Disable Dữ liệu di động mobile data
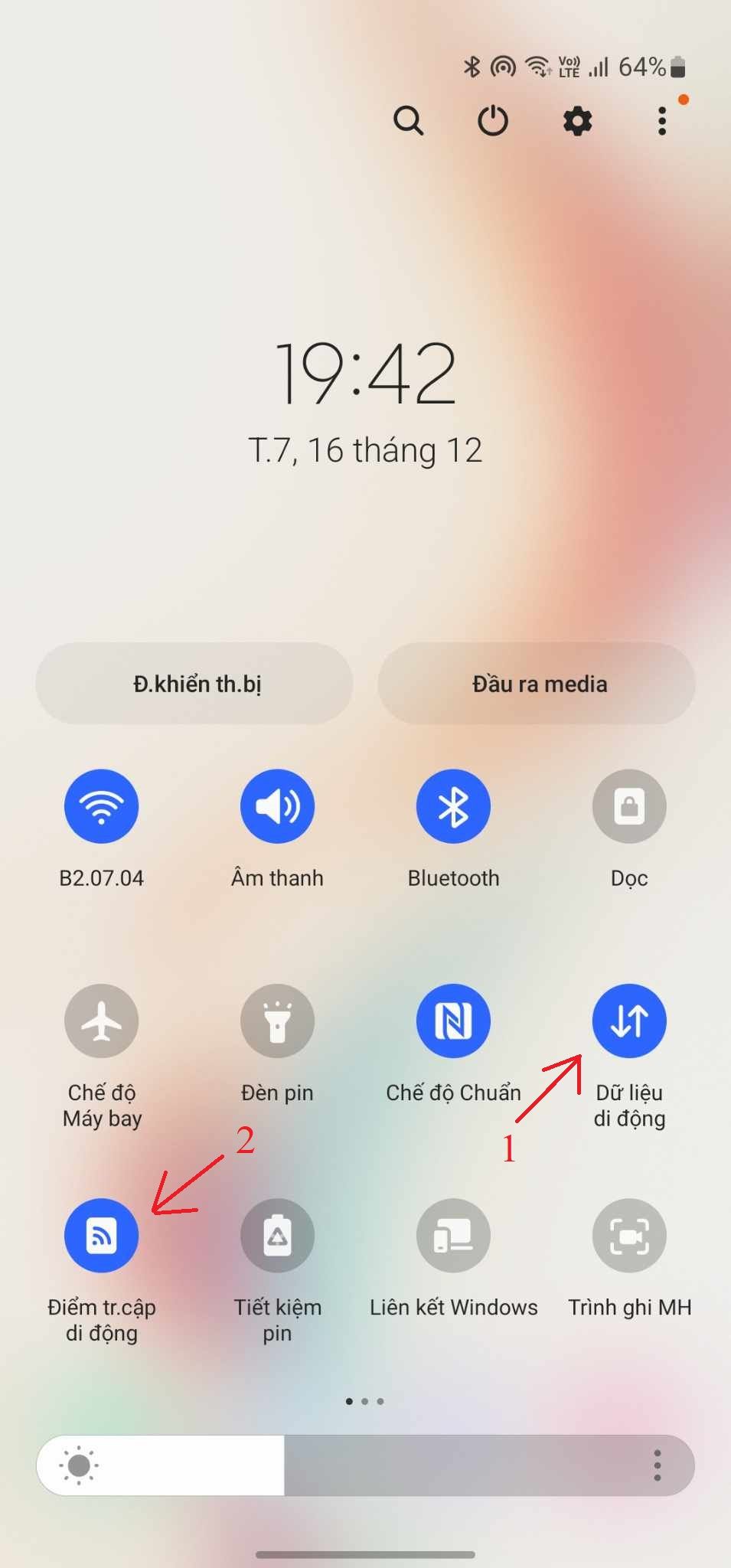This screenshot has height=1568, width=731. click(x=629, y=1021)
